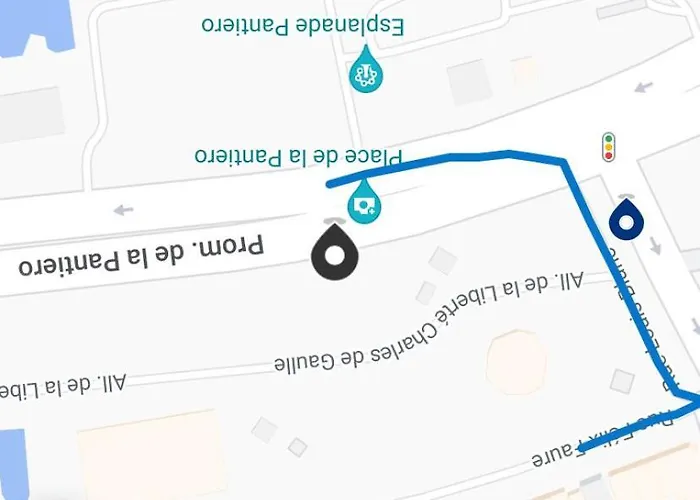This screenshot has height=500, width=700.
Task: Tap the dark gray location pin
Action: pyautogui.click(x=335, y=254)
